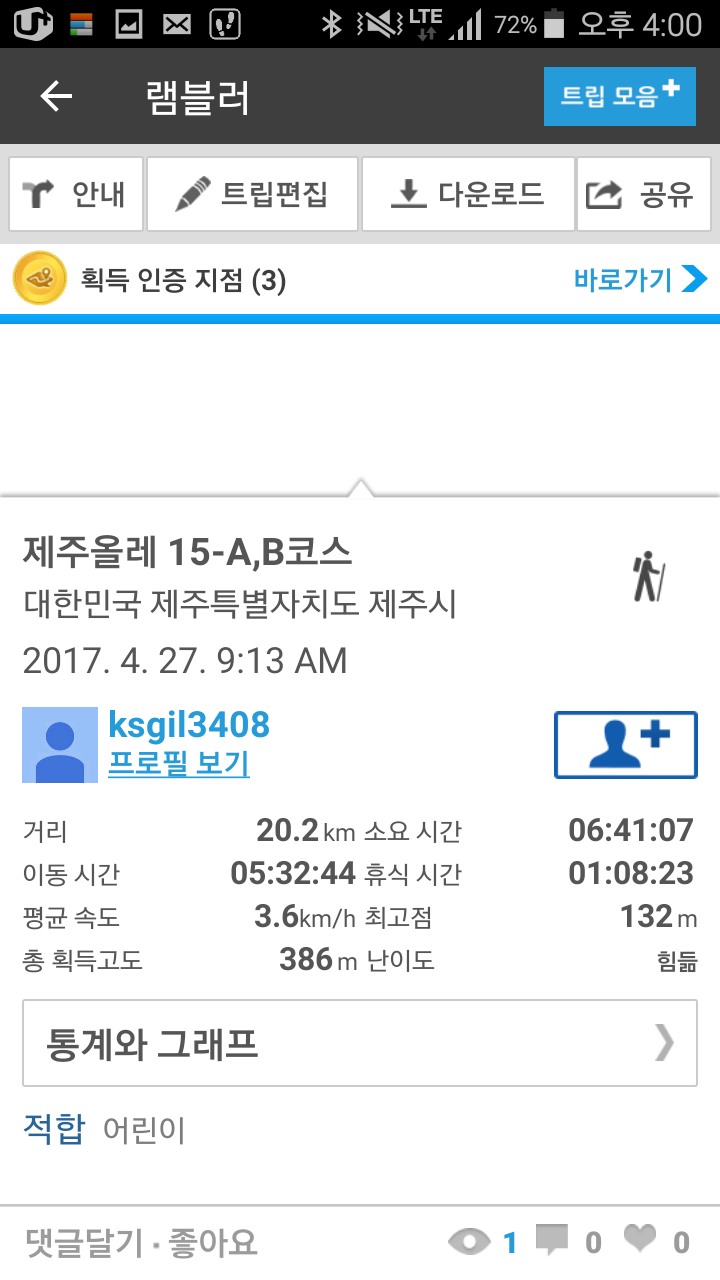Share this trip with 공유
720x1280 pixels.
pos(644,194)
